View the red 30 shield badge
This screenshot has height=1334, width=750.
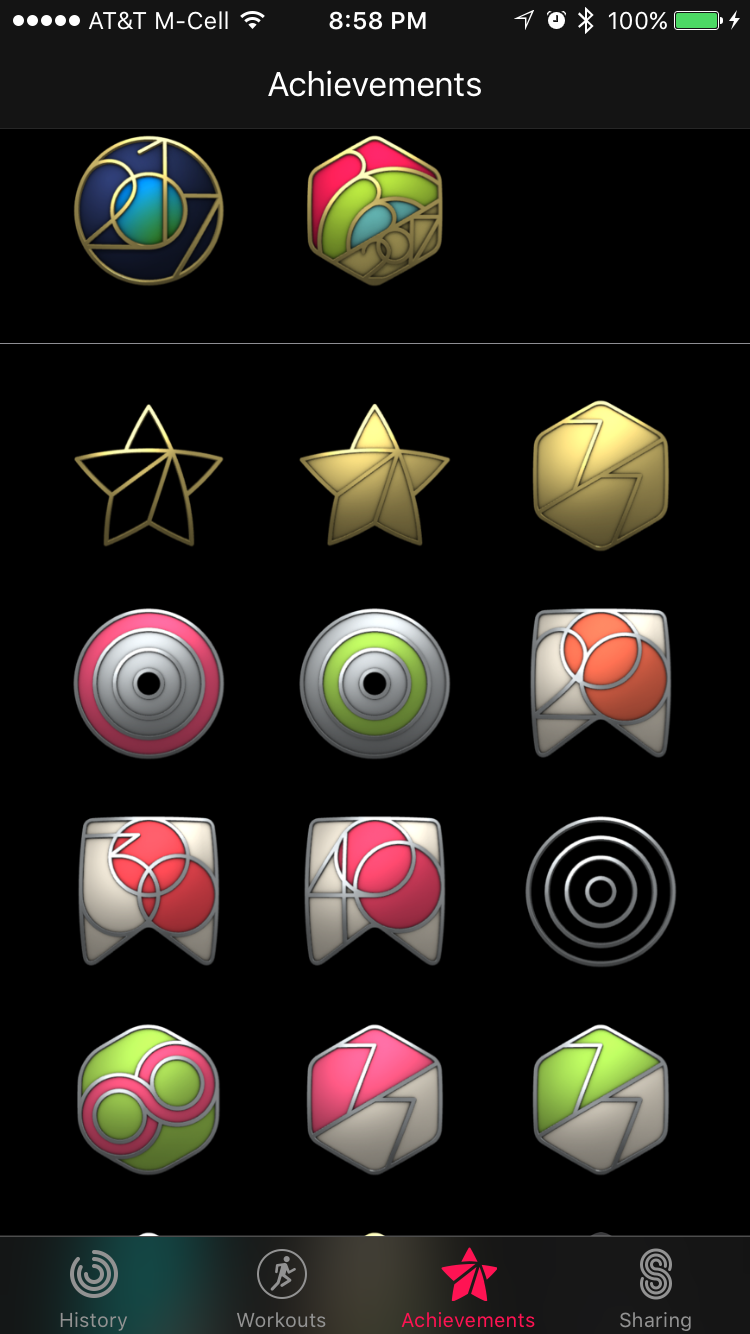(x=149, y=891)
